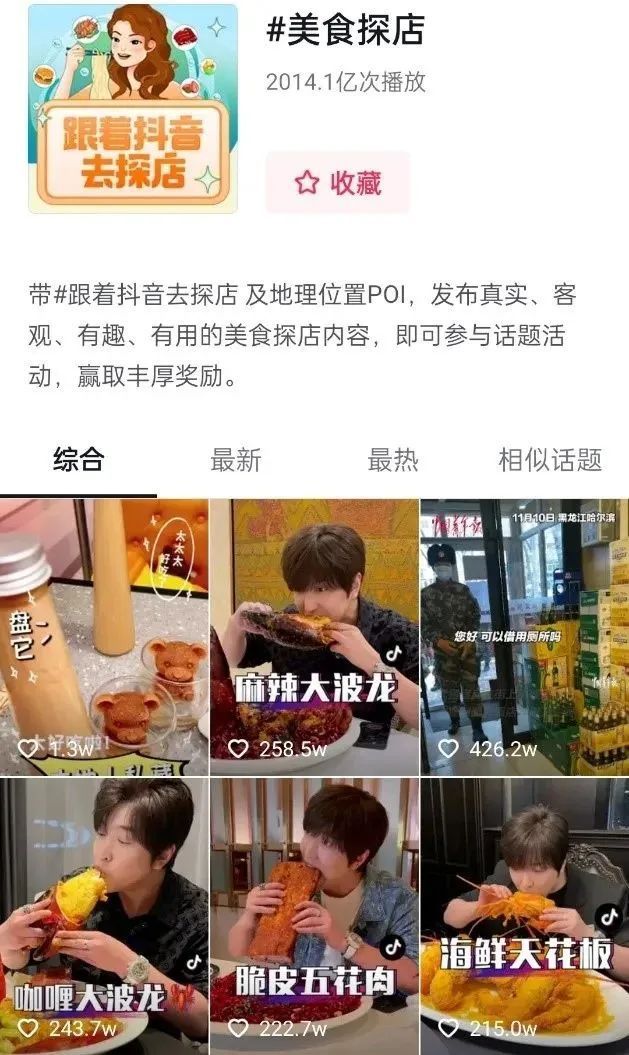Switch to the 最热 tab
629x1055 pixels.
pyautogui.click(x=392, y=460)
